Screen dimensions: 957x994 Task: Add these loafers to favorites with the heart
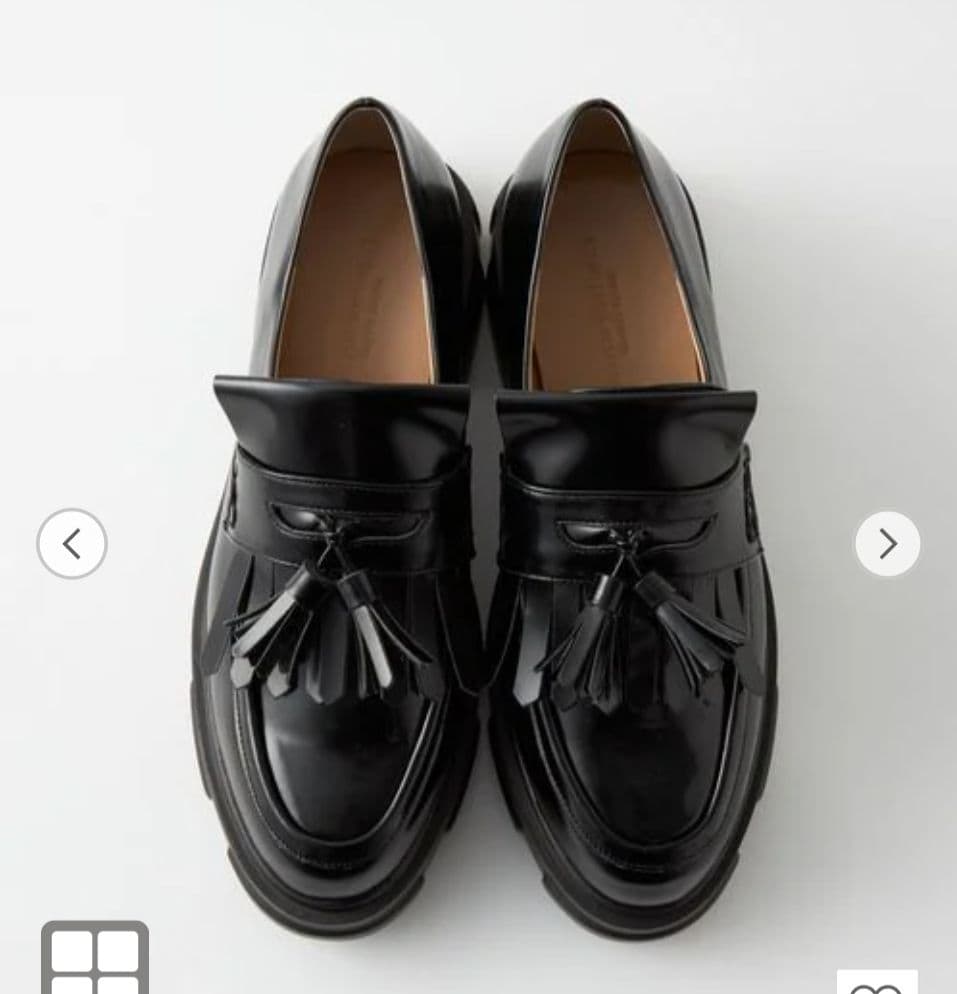pos(877,984)
